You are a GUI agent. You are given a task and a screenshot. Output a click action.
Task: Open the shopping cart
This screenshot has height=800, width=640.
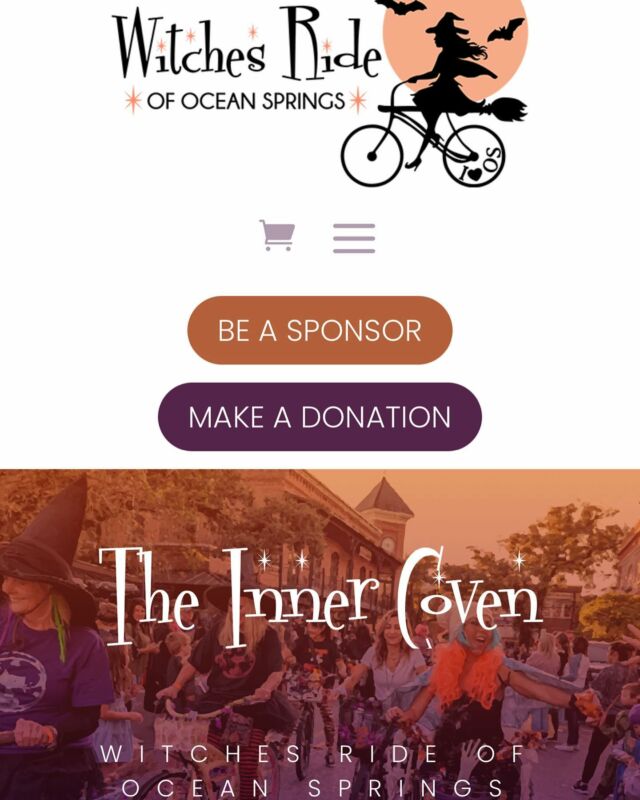(277, 236)
